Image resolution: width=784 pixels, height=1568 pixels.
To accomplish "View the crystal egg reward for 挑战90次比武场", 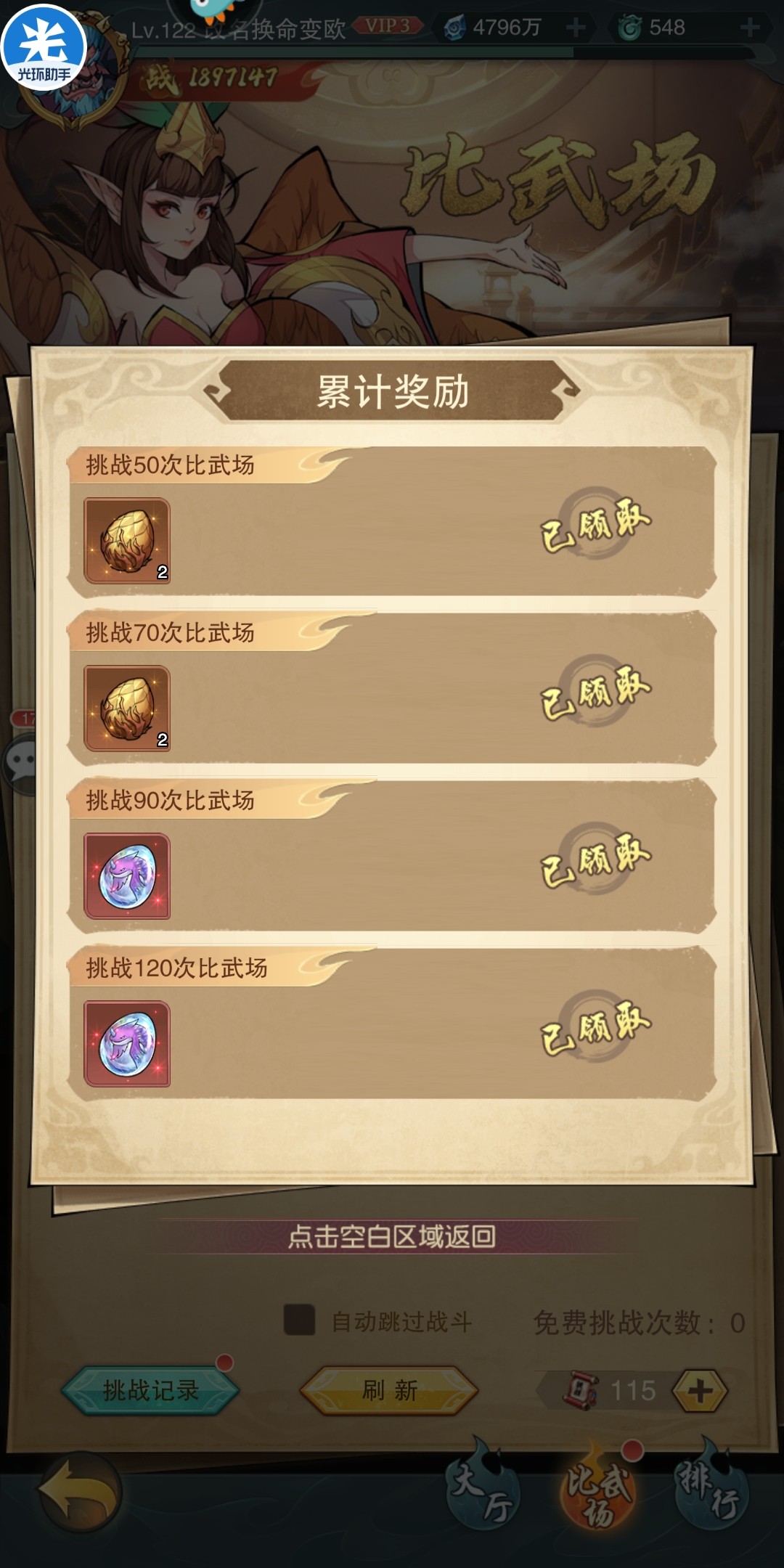I will tap(127, 876).
